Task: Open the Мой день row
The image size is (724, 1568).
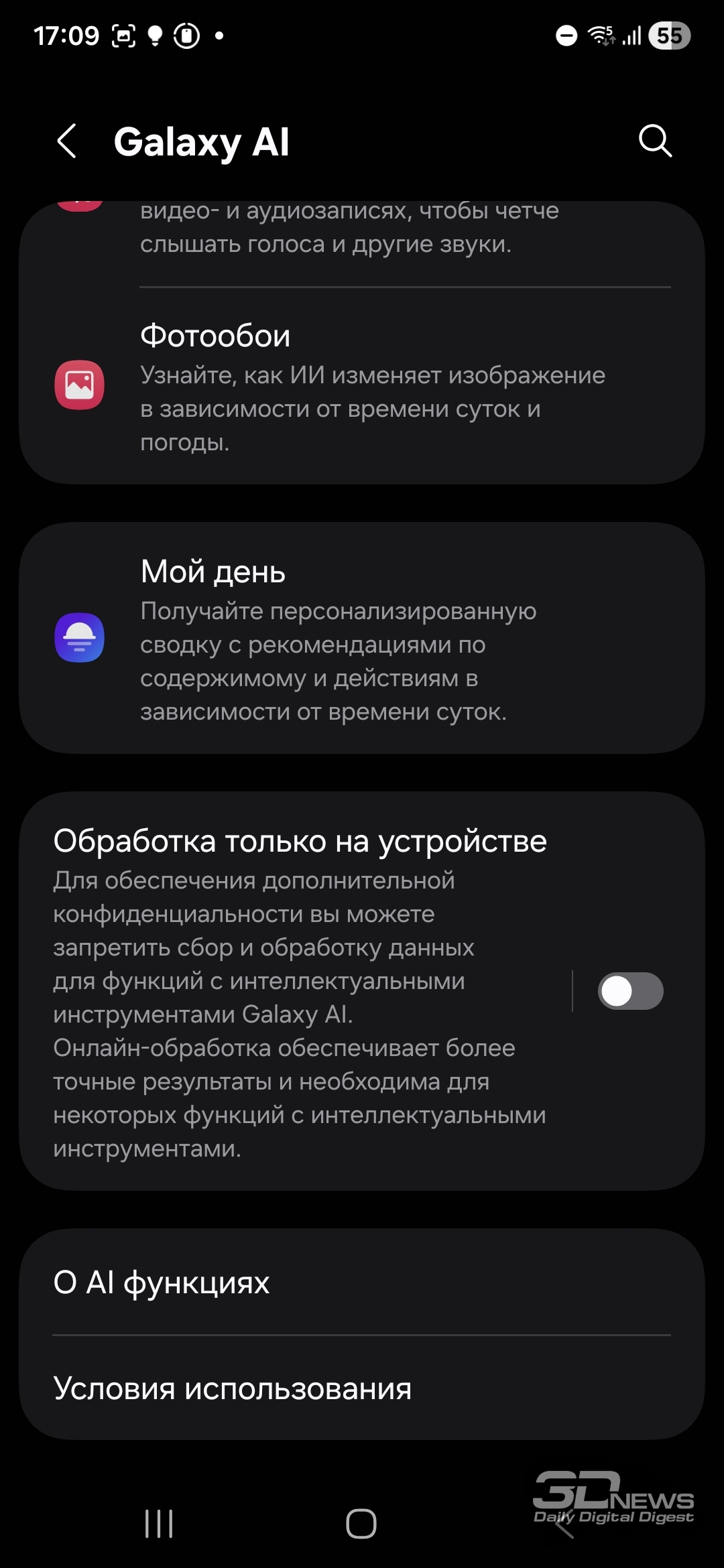Action: tap(362, 638)
